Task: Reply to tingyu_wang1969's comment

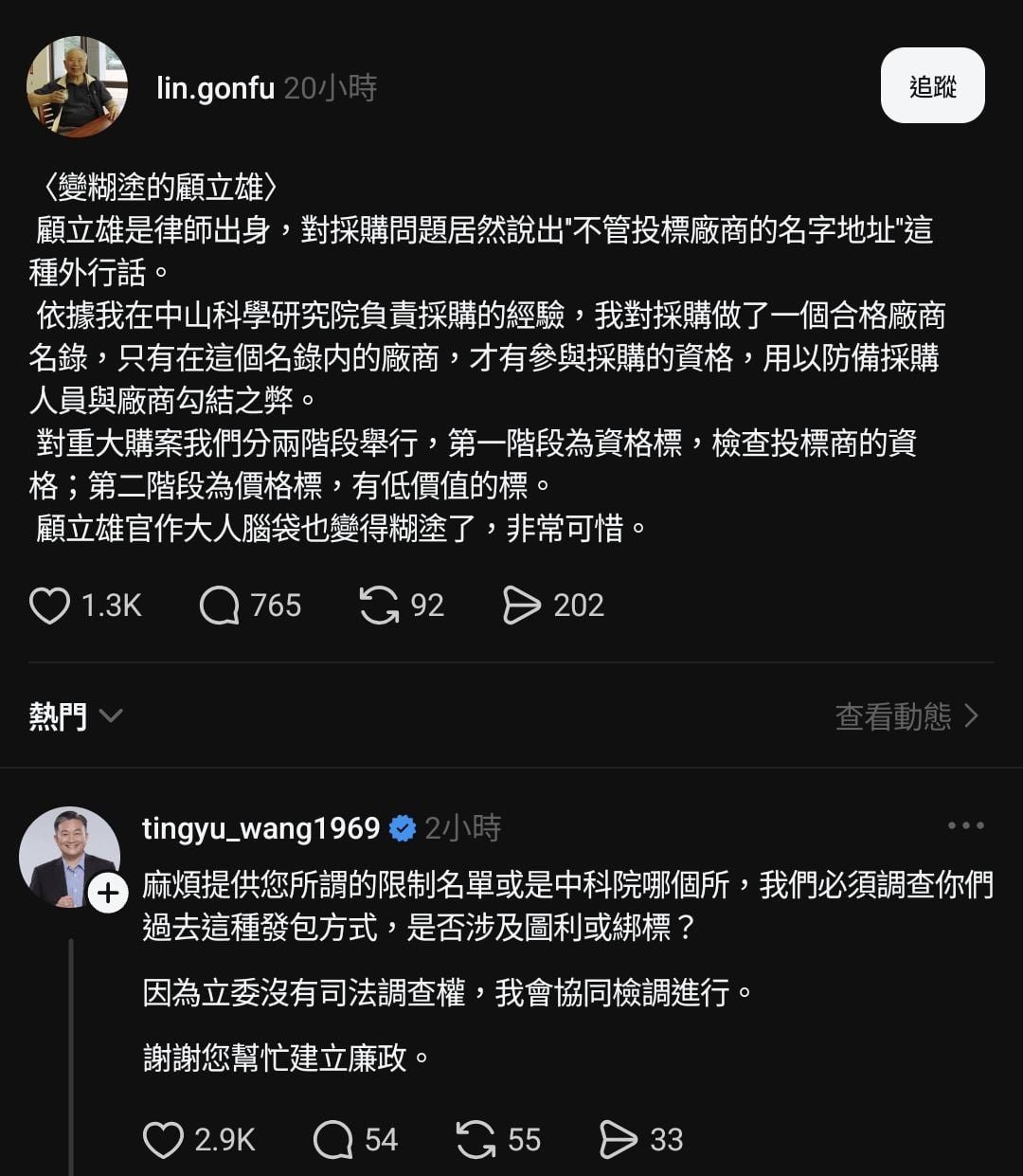Action: [332, 1140]
